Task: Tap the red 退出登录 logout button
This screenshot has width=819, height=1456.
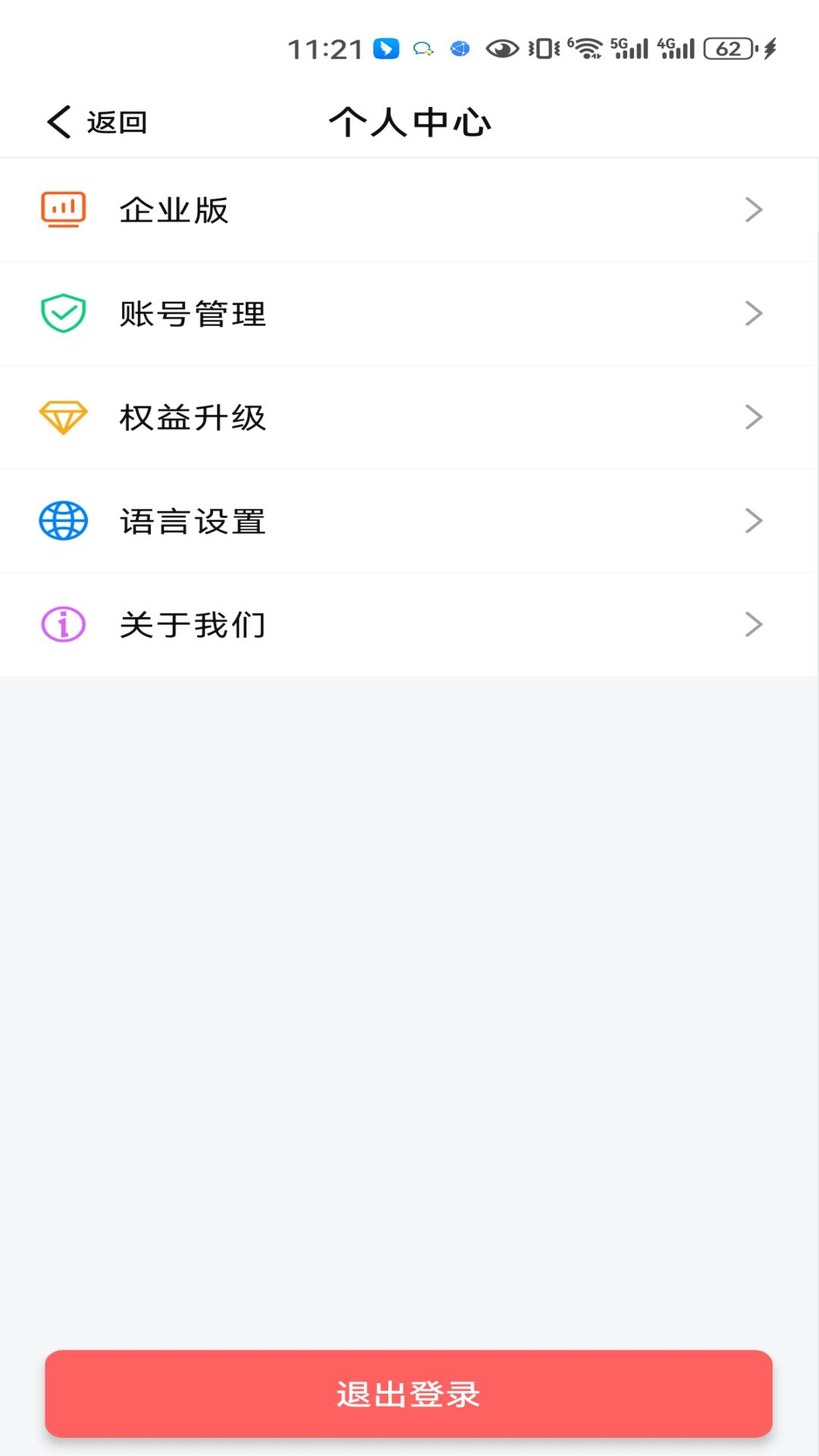Action: click(408, 1394)
